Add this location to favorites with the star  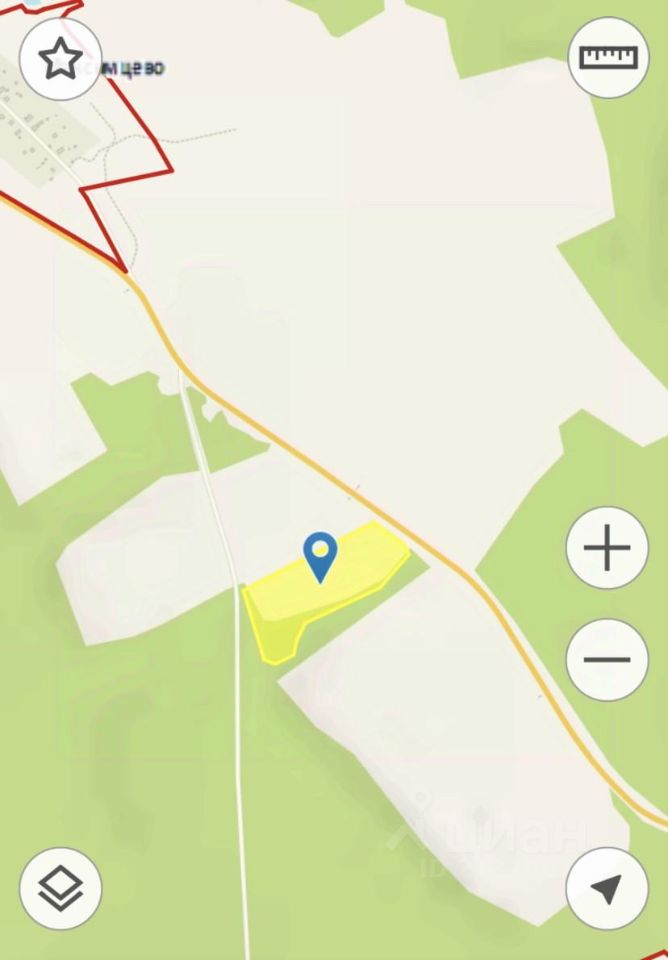pos(61,60)
